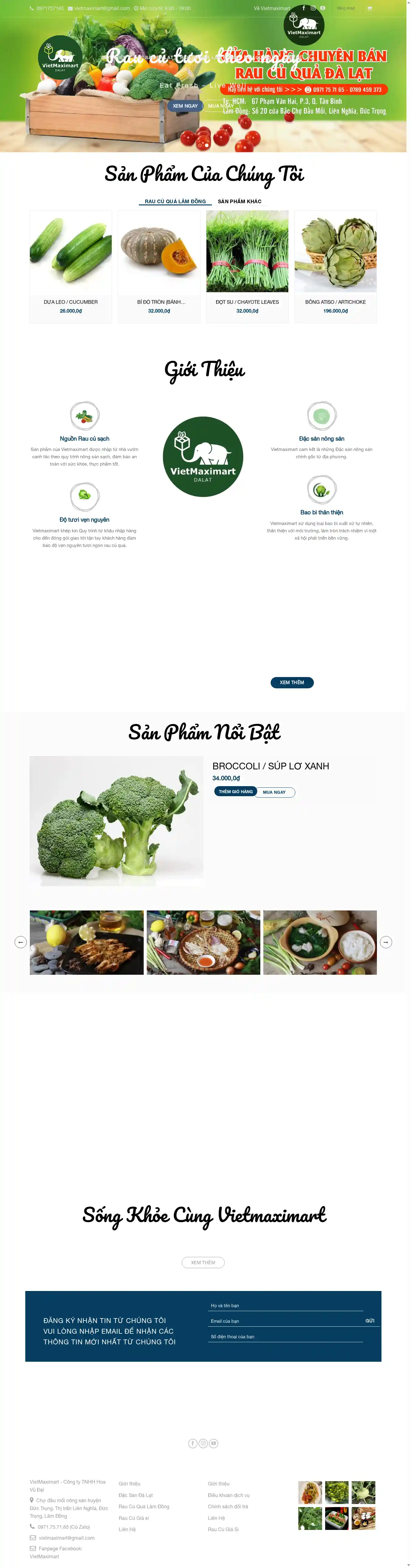Tap XEM THÊM under Giới Thiệu
The width and height of the screenshot is (411, 1568).
[292, 682]
